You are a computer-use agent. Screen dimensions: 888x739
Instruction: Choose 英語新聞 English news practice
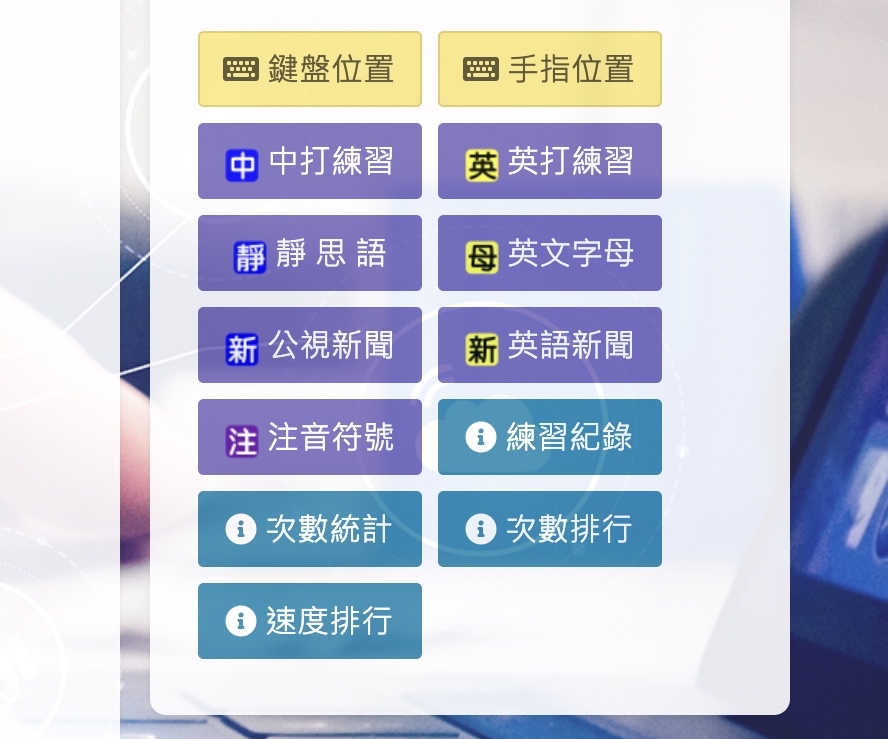[x=550, y=345]
